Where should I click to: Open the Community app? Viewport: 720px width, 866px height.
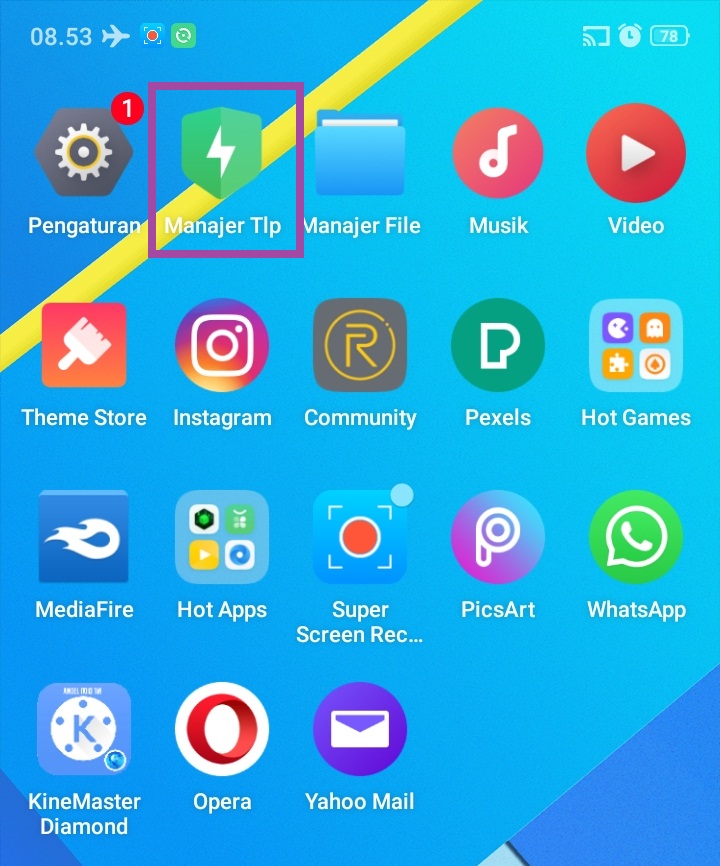click(360, 345)
